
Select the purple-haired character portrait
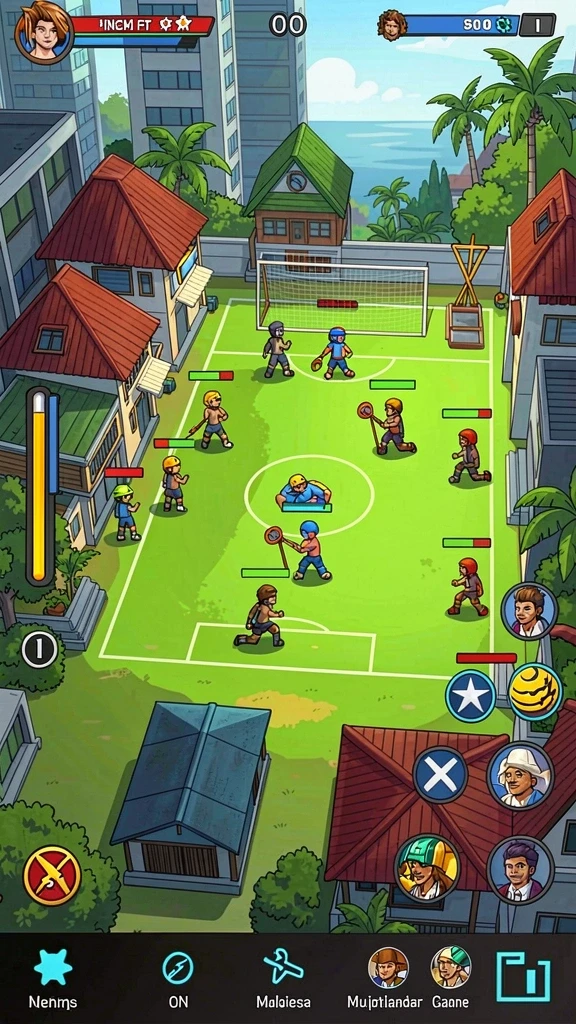pyautogui.click(x=520, y=869)
